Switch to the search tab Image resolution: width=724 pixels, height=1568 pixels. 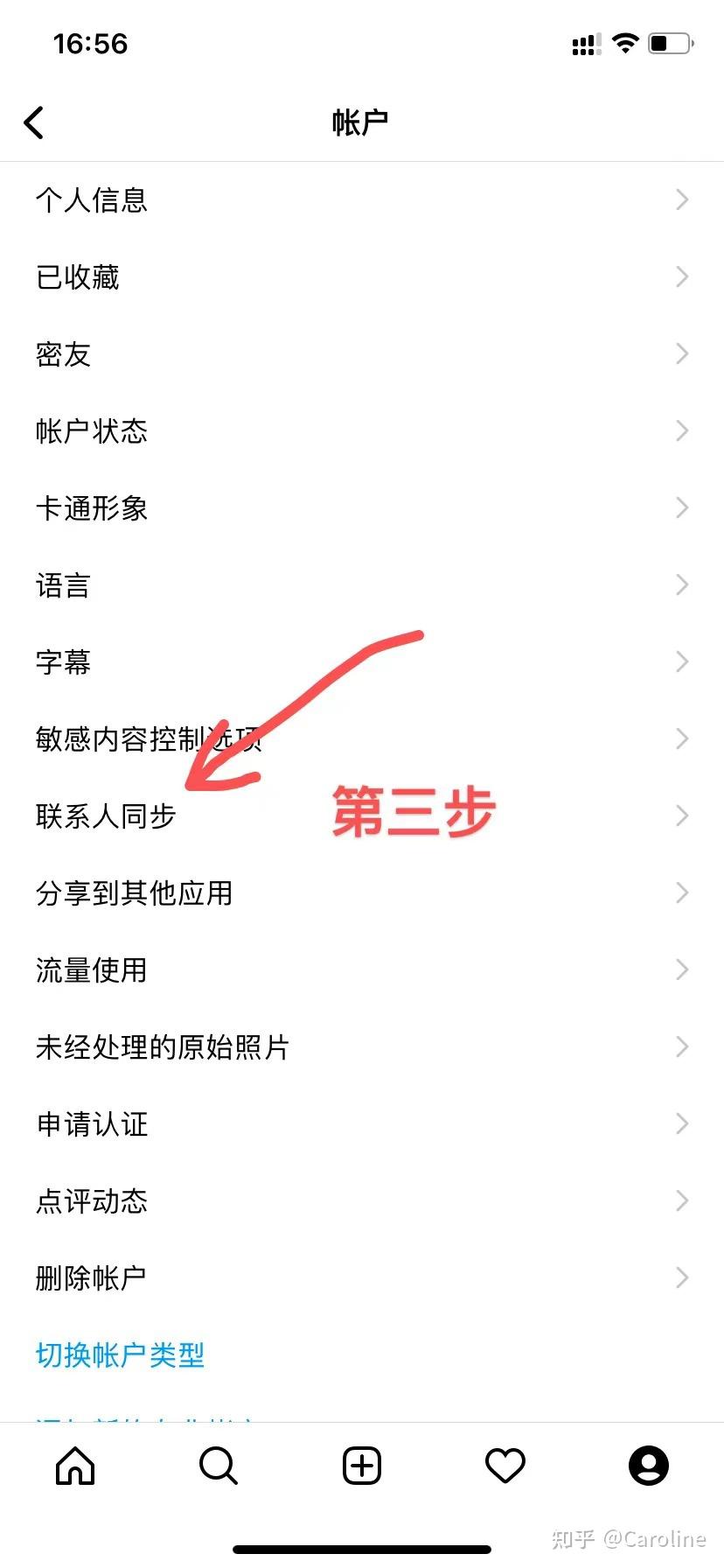[219, 1466]
